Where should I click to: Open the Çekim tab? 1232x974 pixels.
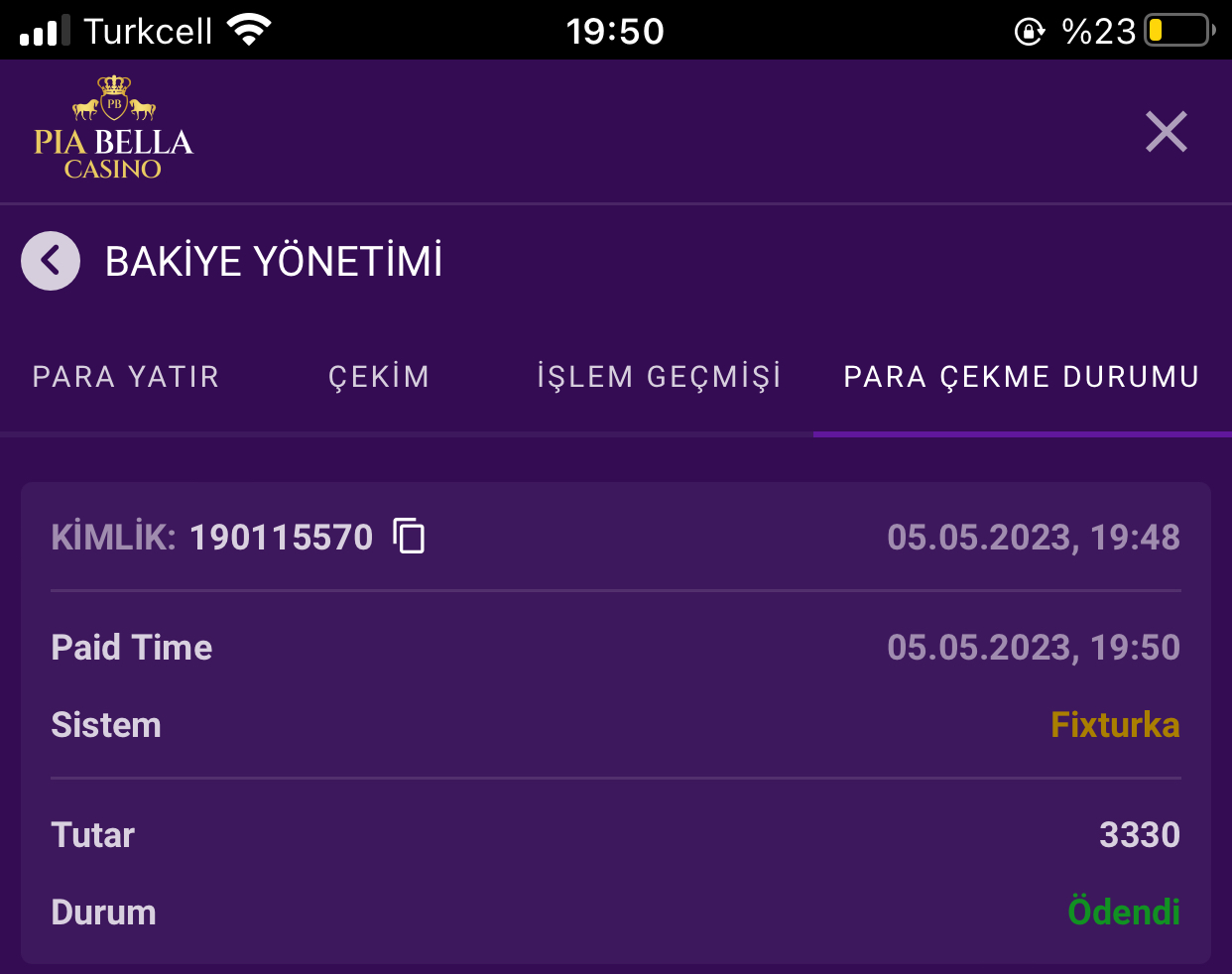click(379, 377)
